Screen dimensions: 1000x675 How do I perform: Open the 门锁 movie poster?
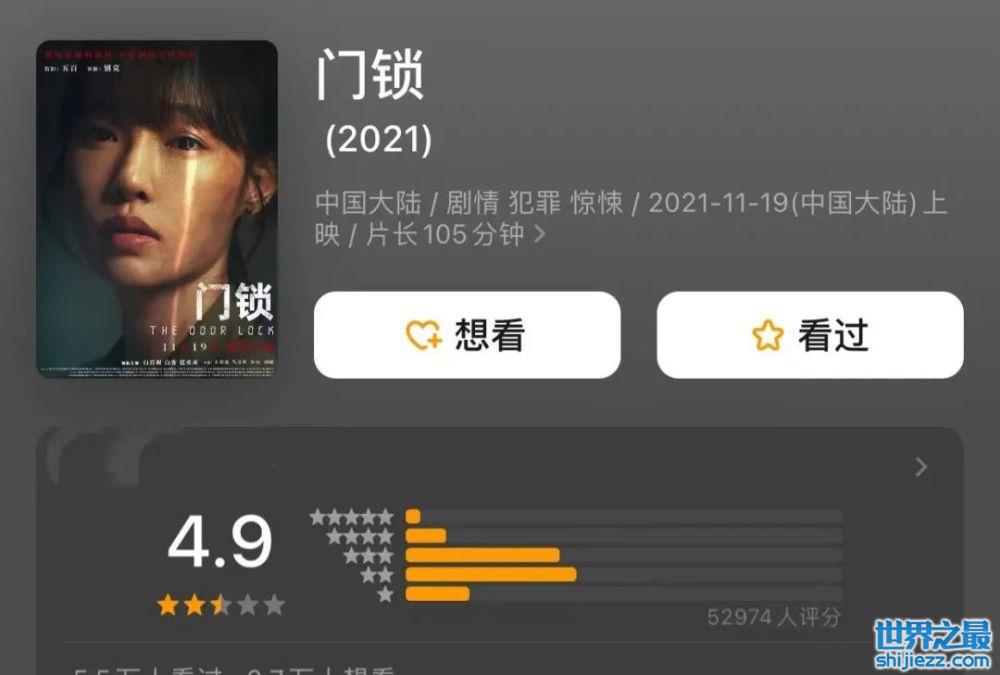(x=157, y=209)
